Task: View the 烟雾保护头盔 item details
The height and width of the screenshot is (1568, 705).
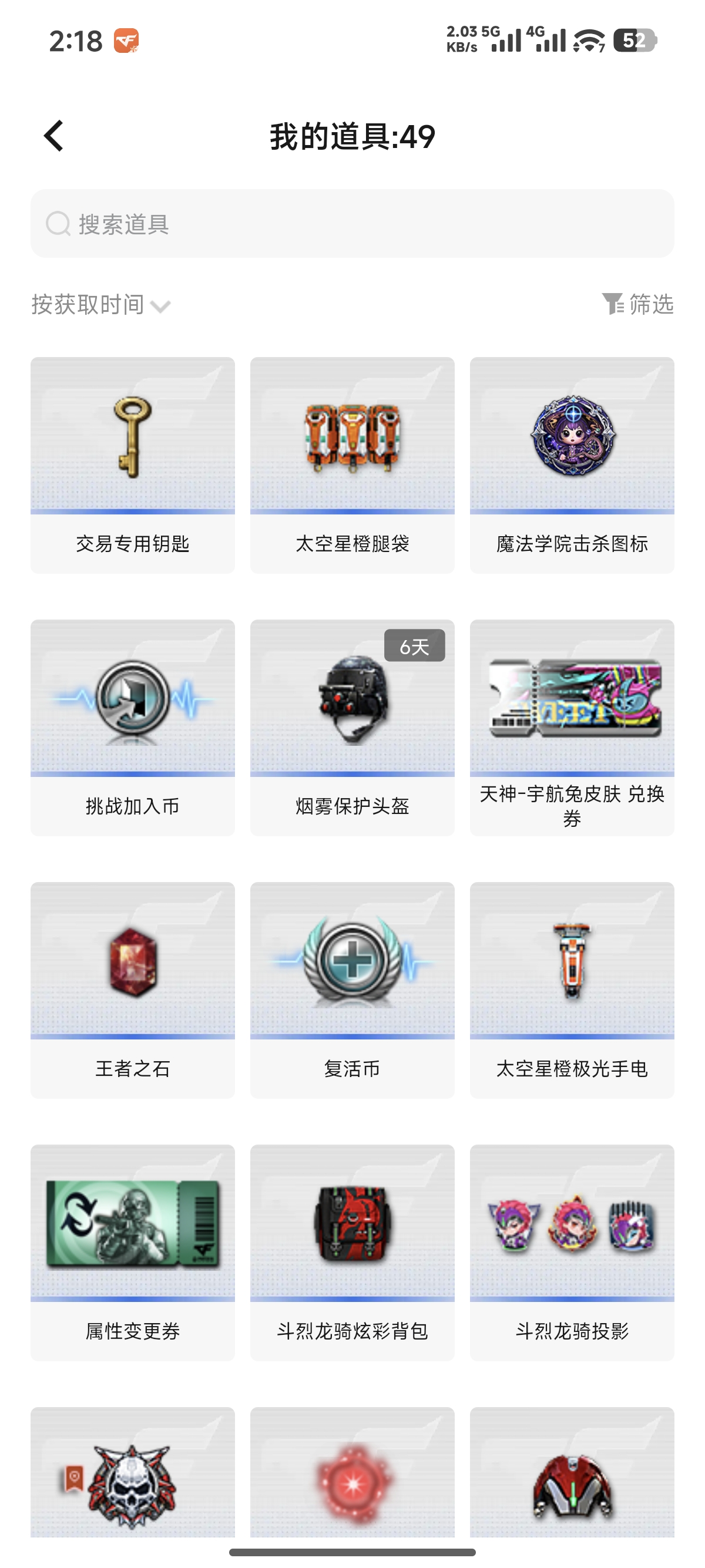Action: 352,727
